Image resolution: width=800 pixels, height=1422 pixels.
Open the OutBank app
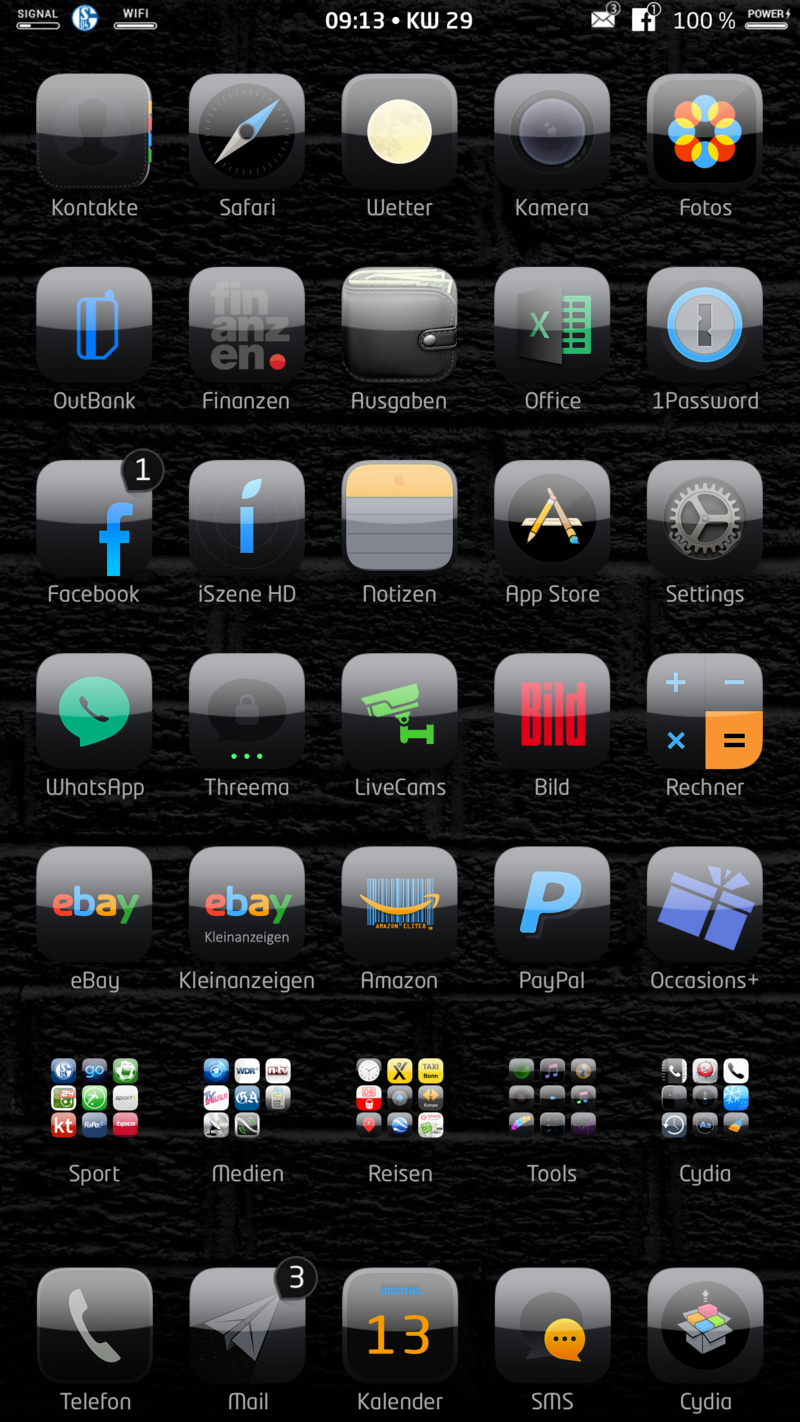[94, 325]
